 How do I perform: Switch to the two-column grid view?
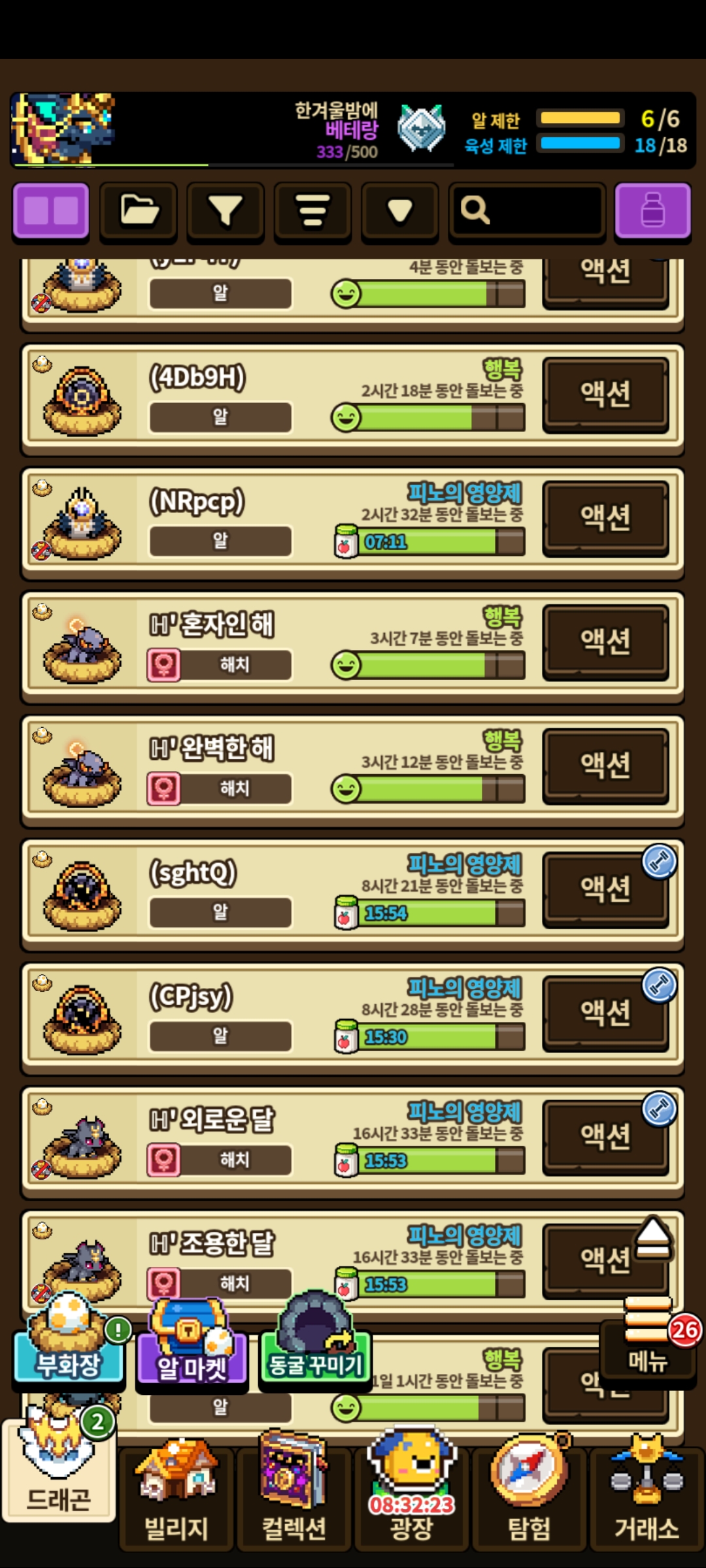[51, 210]
